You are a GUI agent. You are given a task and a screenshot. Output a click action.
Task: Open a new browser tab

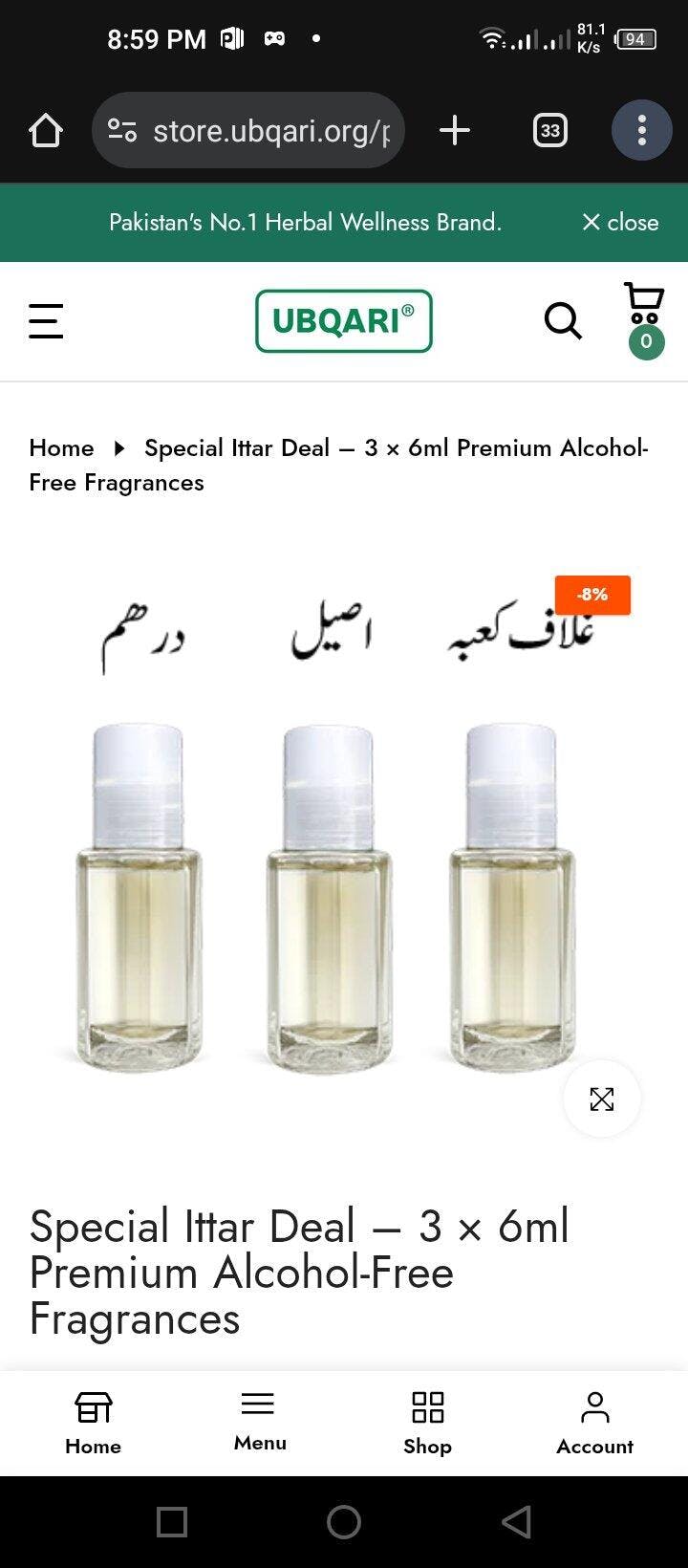click(455, 130)
